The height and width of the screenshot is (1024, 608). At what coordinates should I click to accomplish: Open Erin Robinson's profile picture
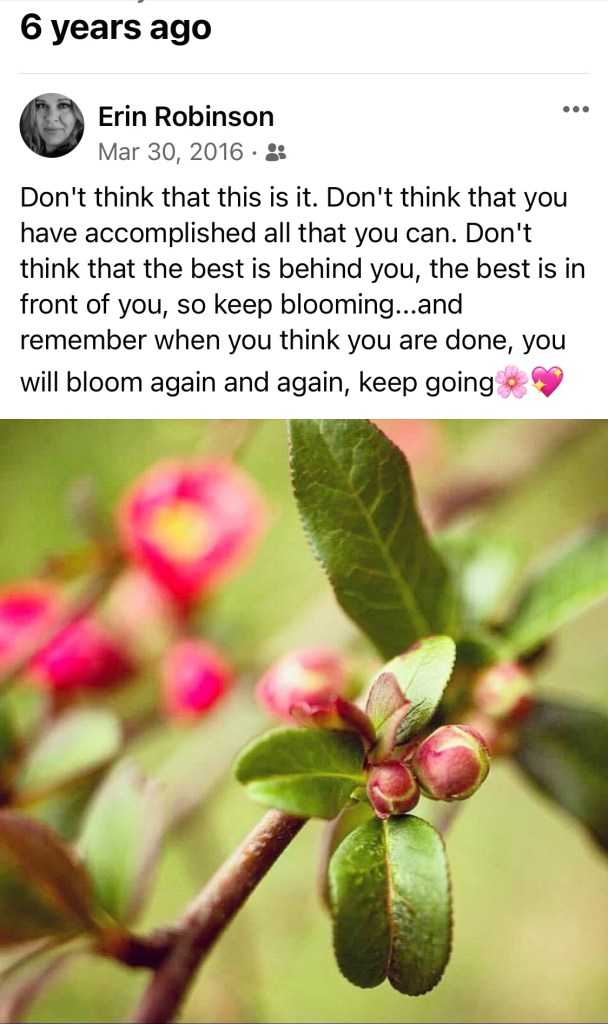point(52,126)
